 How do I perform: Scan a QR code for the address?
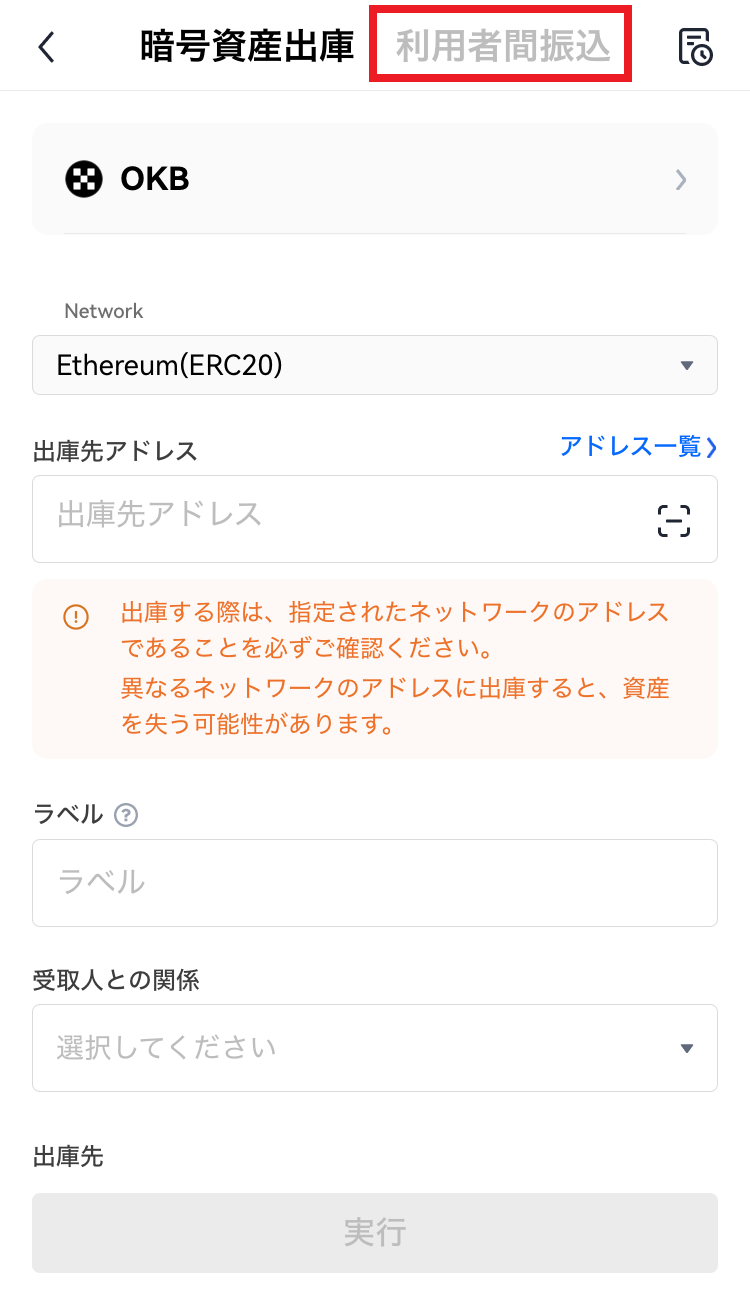(x=674, y=520)
